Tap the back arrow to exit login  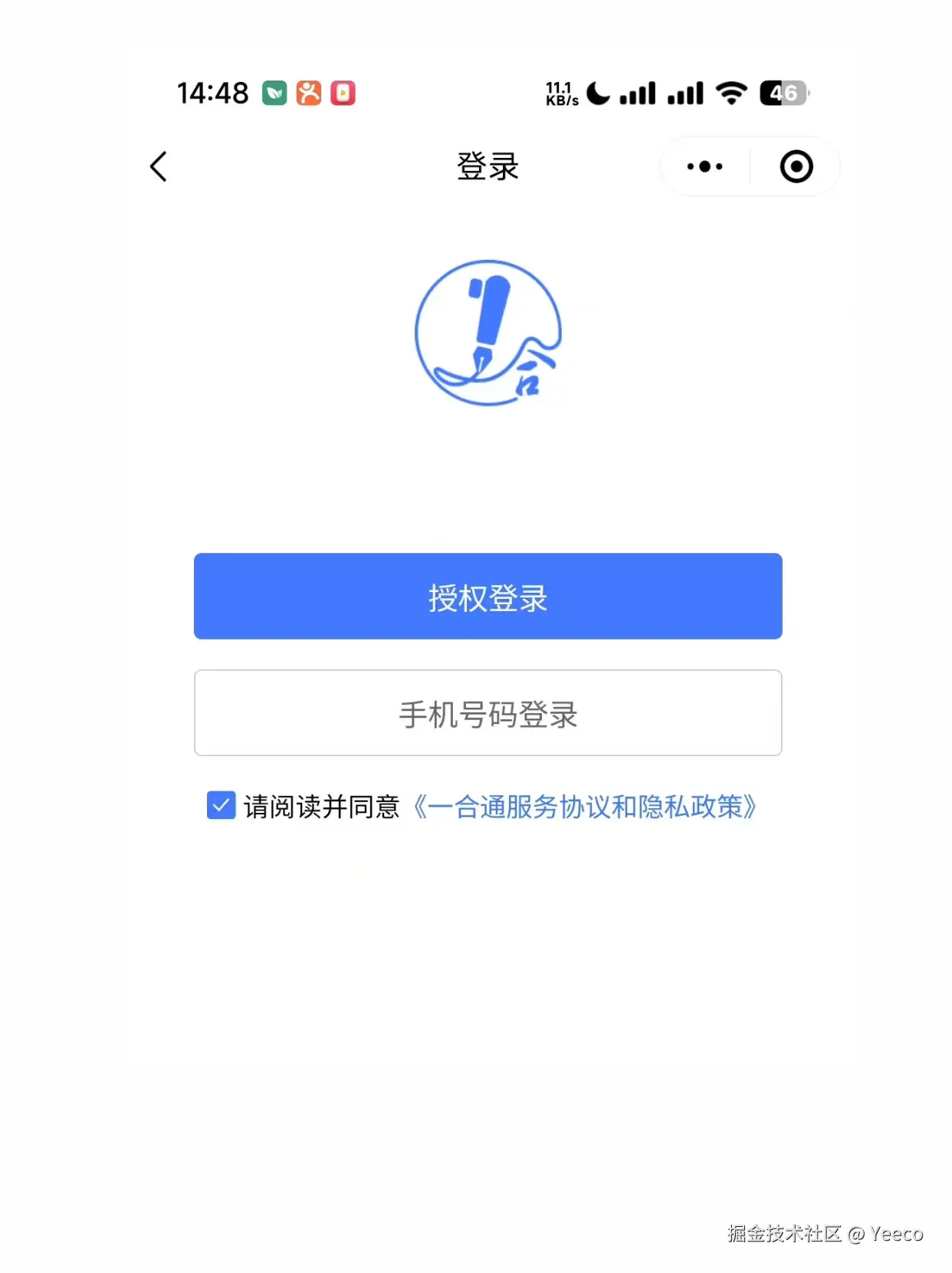pos(158,166)
